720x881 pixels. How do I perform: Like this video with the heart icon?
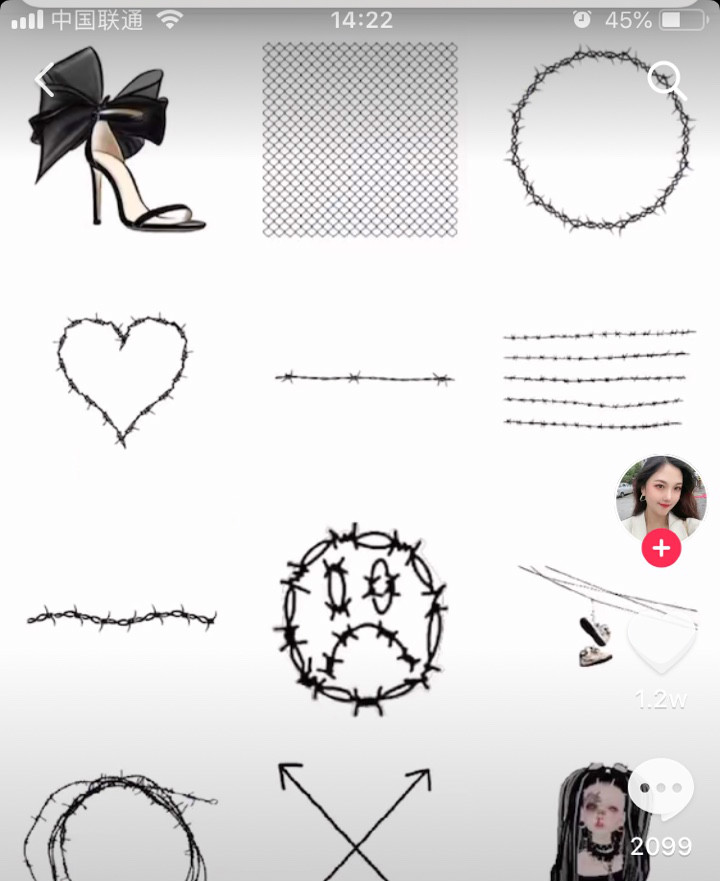pyautogui.click(x=661, y=645)
